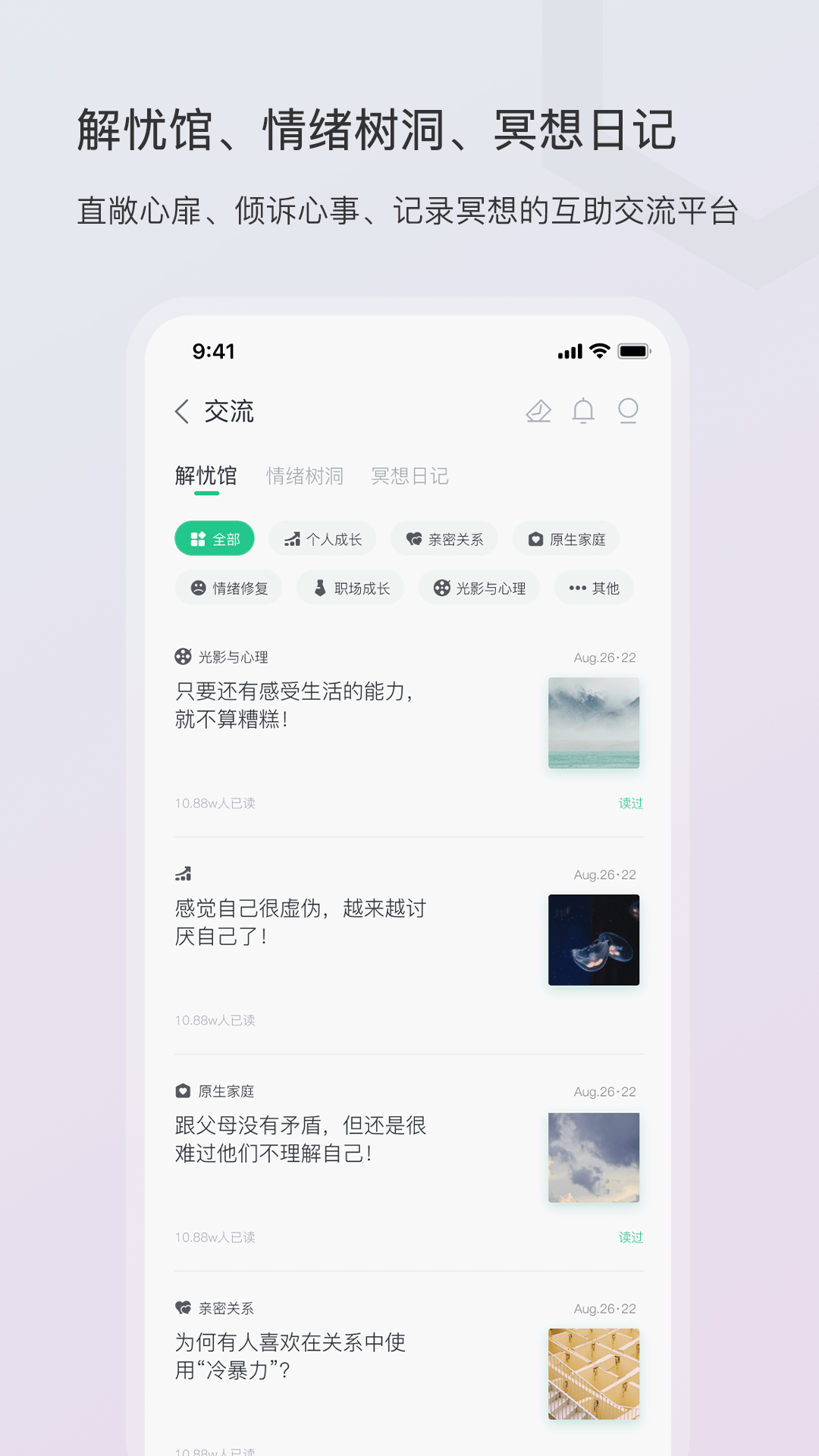The image size is (819, 1456).
Task: Tap the back arrow to exit 交流
Action: 180,410
